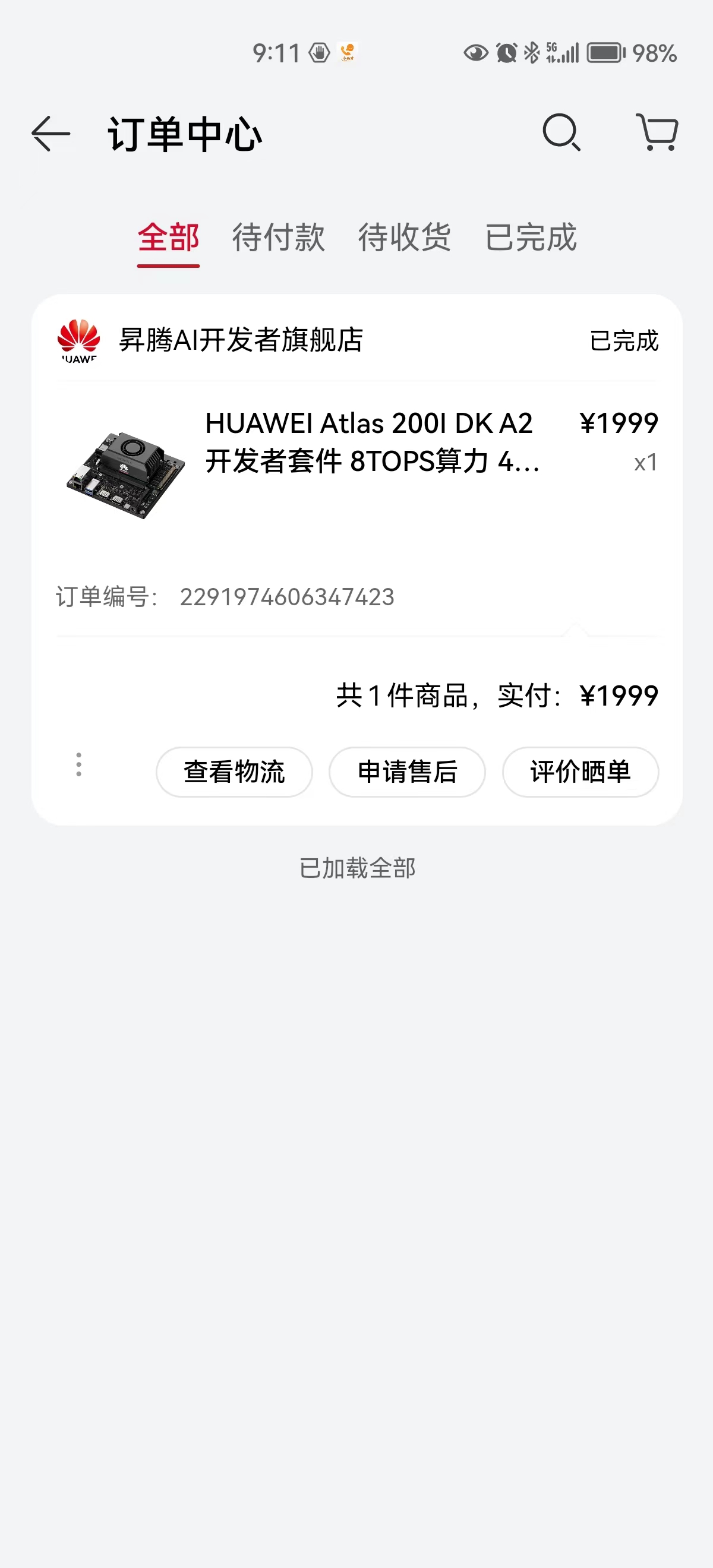Write a review with 评价晒单
This screenshot has width=713, height=1568.
click(581, 772)
